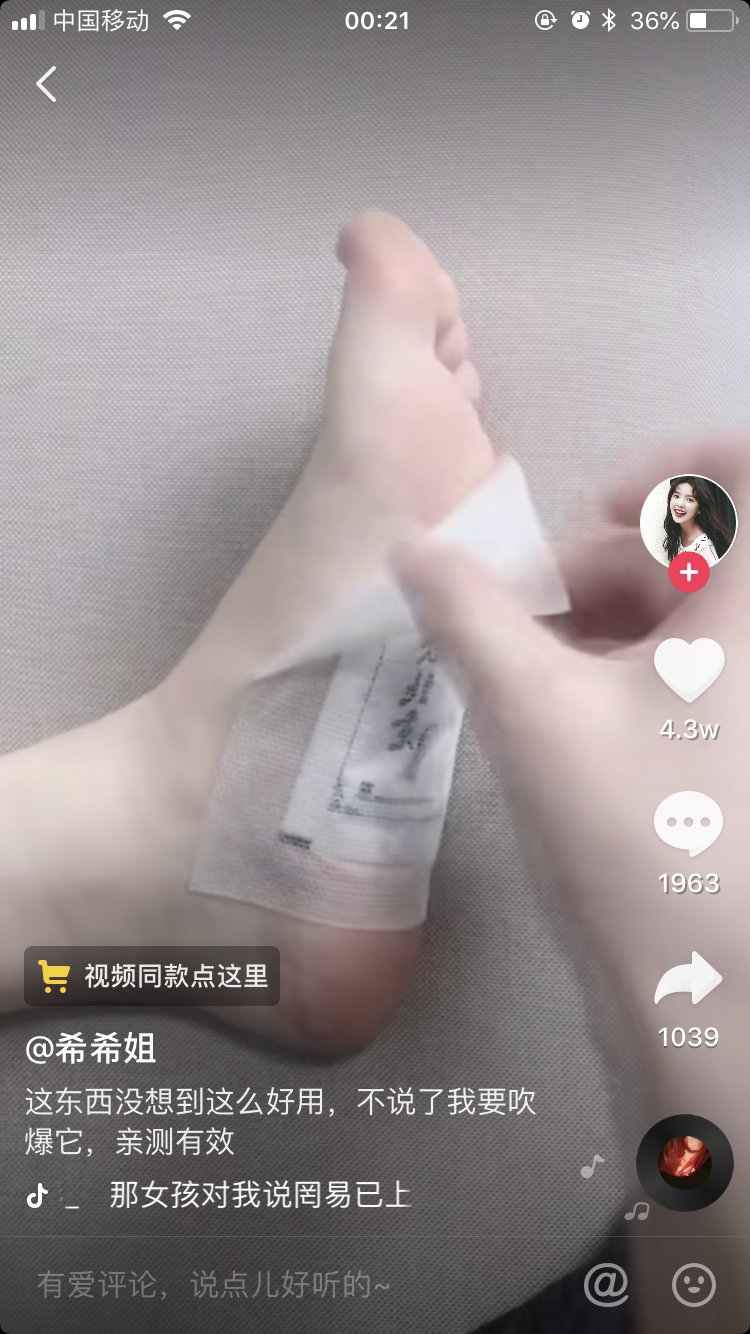The height and width of the screenshot is (1334, 750).
Task: Tap the musical note icon beside the song title
Action: [x=40, y=1196]
